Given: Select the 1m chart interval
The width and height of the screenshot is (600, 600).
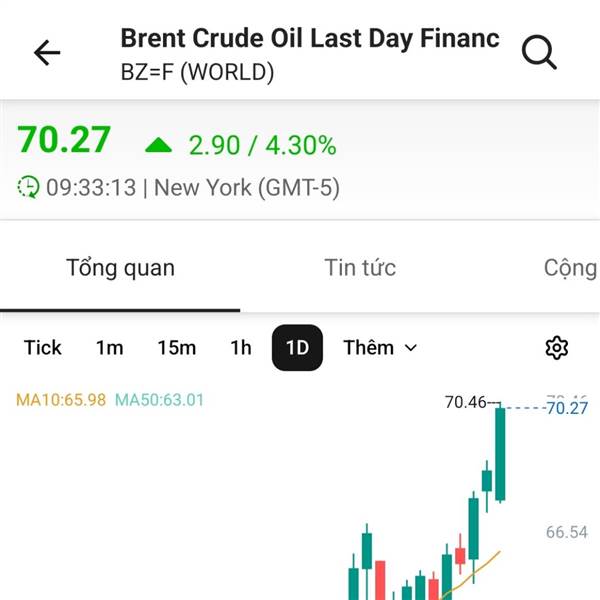Looking at the screenshot, I should [109, 348].
